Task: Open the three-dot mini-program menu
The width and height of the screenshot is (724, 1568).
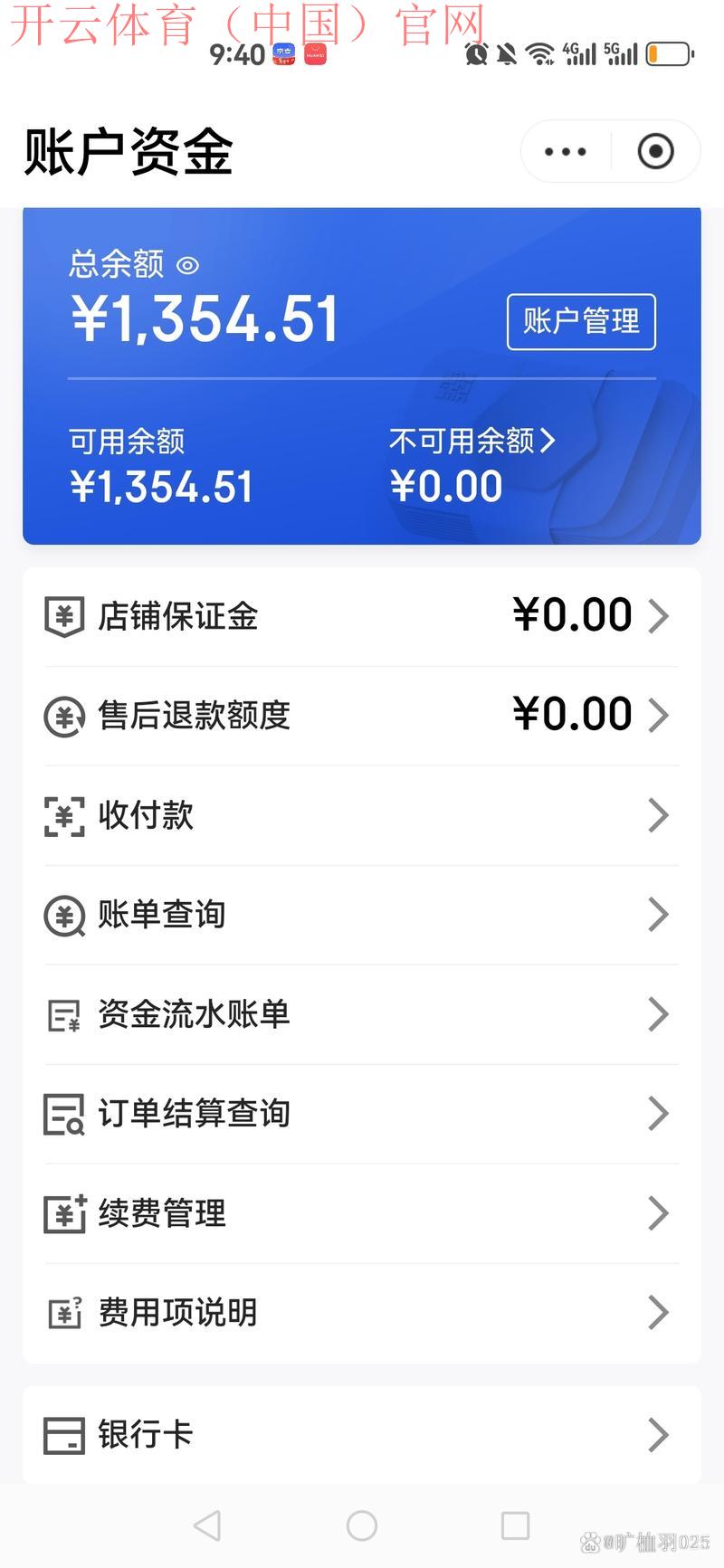Action: pyautogui.click(x=564, y=151)
